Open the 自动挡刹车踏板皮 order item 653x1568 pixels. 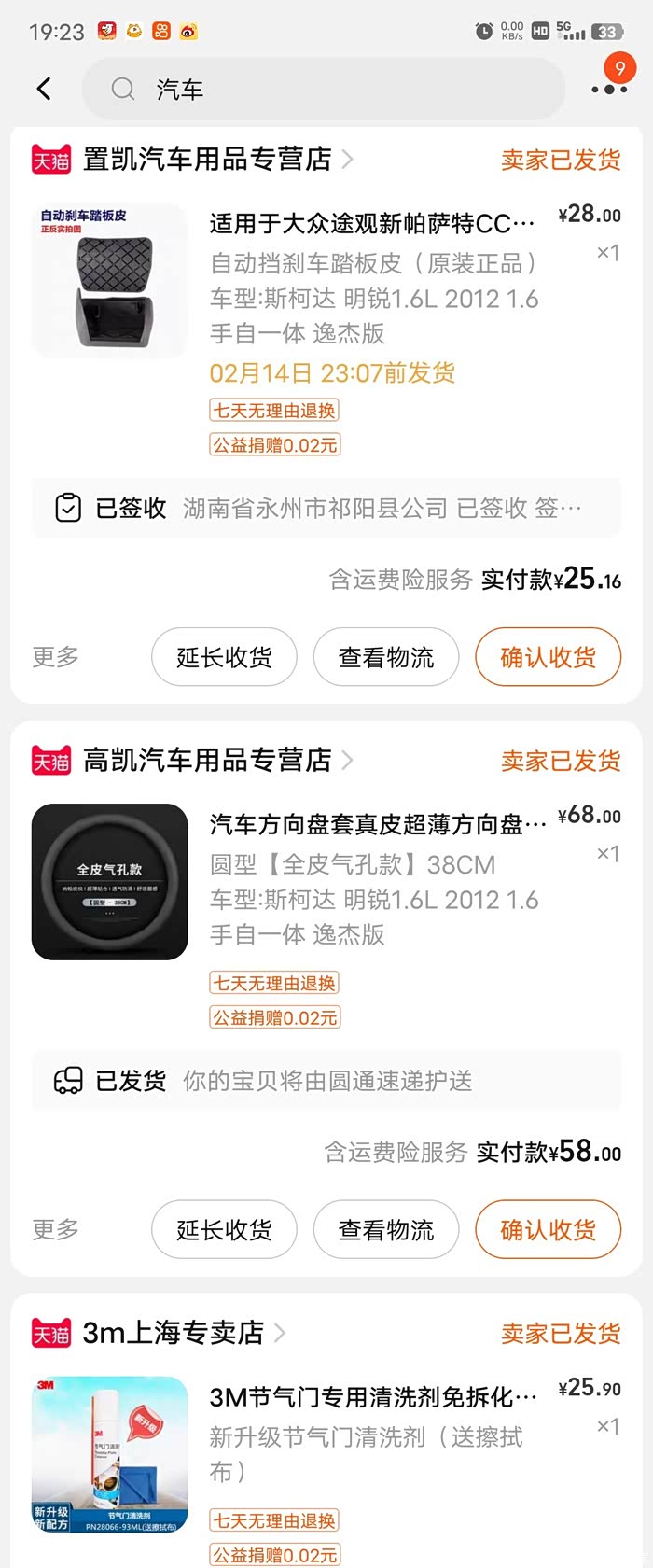point(373,280)
